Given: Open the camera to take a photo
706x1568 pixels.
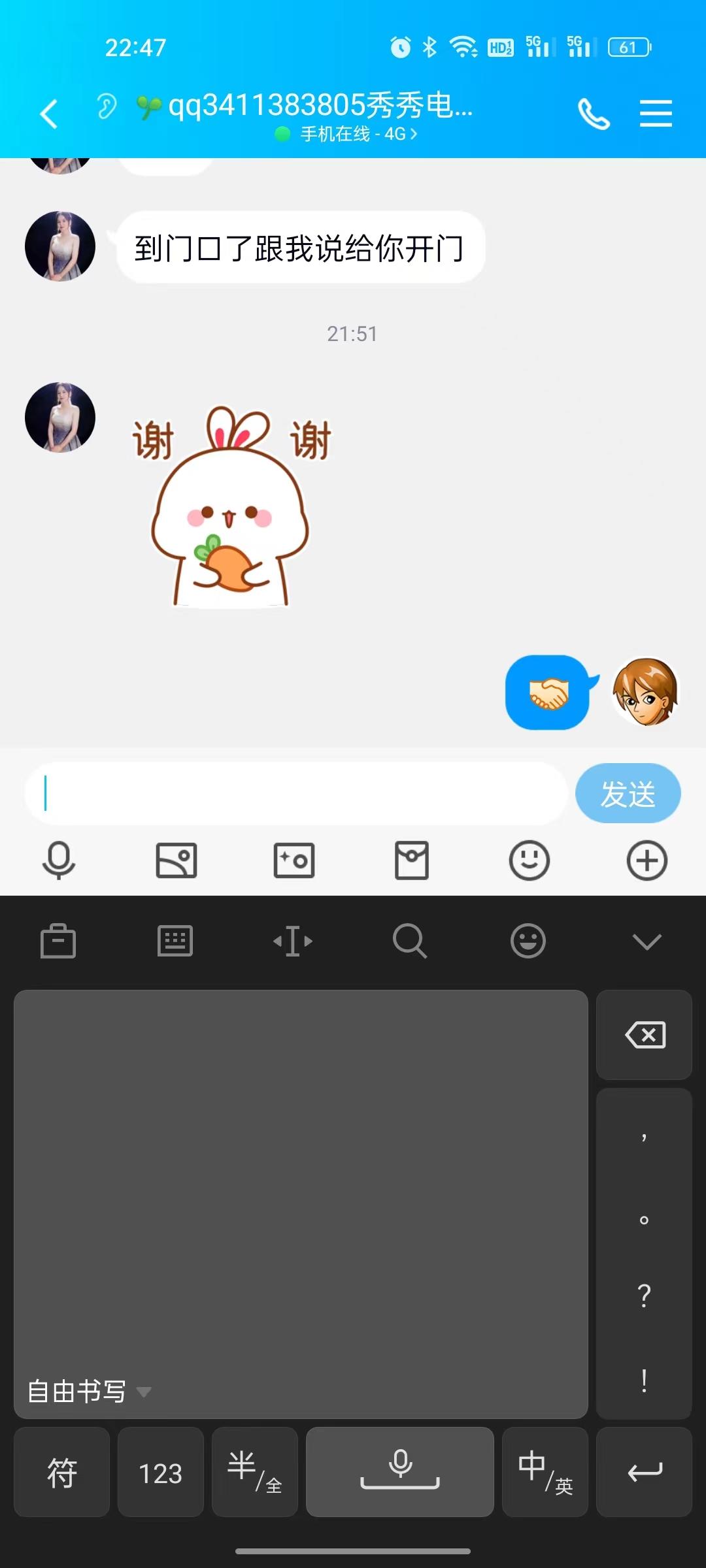Looking at the screenshot, I should [294, 860].
